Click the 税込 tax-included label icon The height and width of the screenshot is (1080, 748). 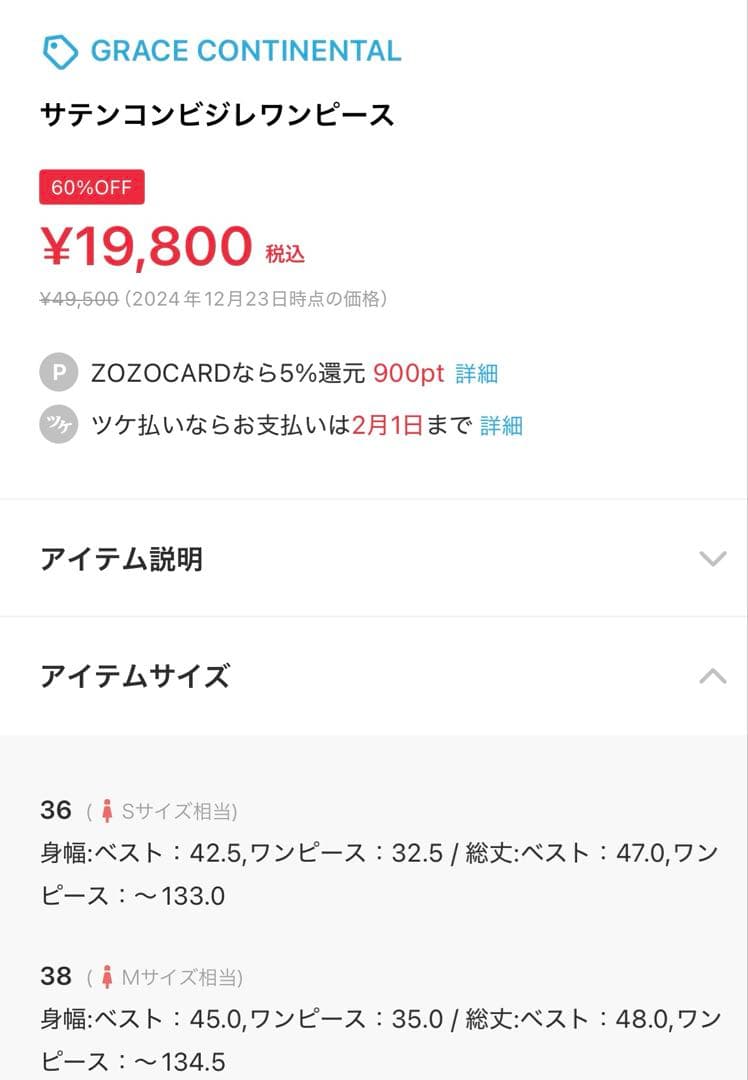[x=285, y=253]
